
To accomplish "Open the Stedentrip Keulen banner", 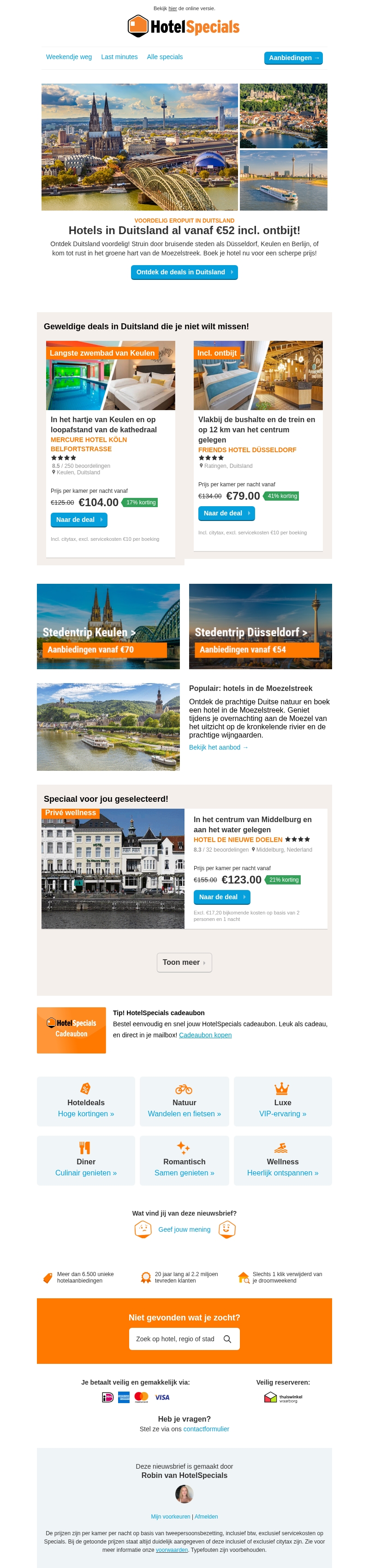I will coord(108,626).
